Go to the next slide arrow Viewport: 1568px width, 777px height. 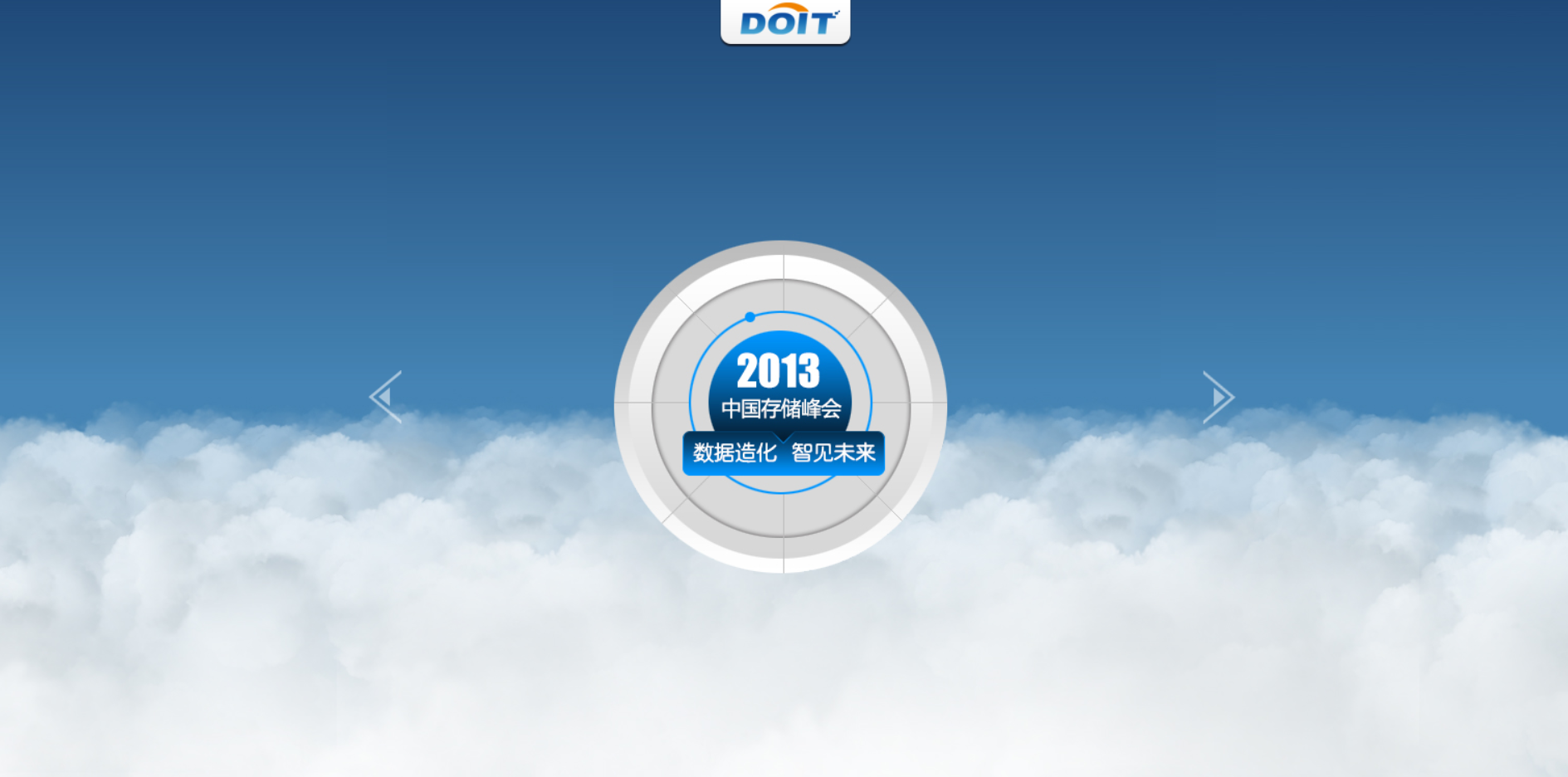click(1218, 397)
